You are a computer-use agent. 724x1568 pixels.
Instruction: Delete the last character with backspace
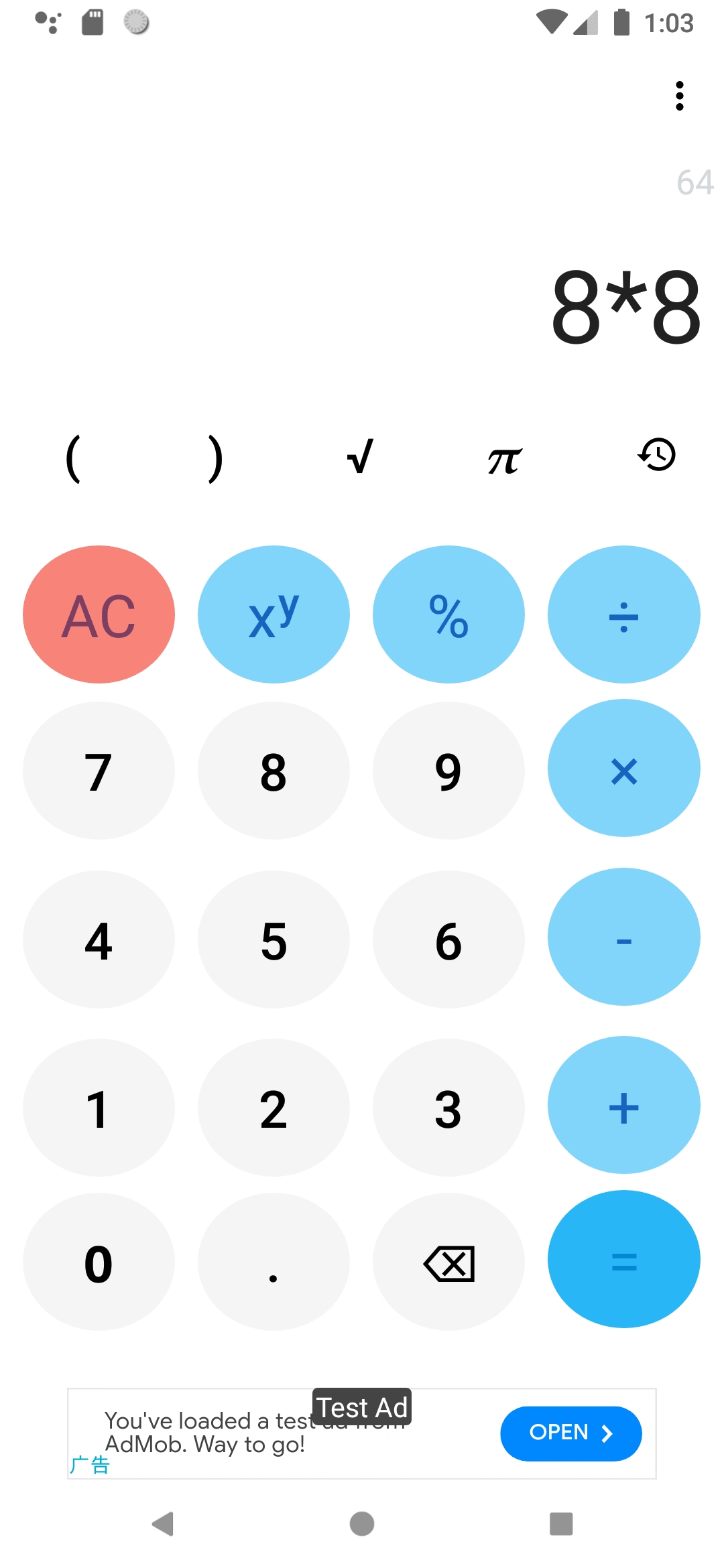pos(448,1262)
